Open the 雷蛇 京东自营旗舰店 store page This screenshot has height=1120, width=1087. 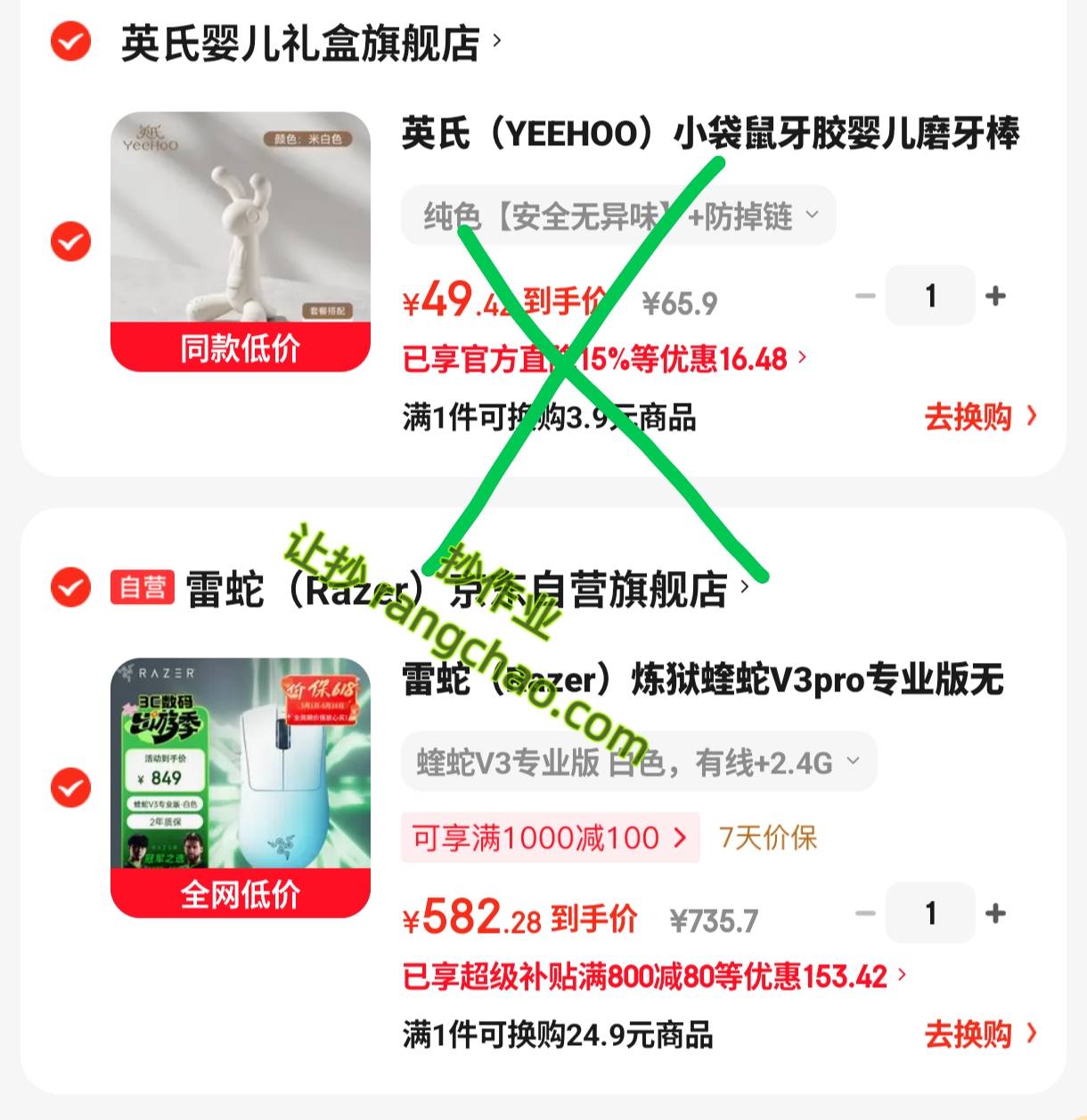[467, 589]
